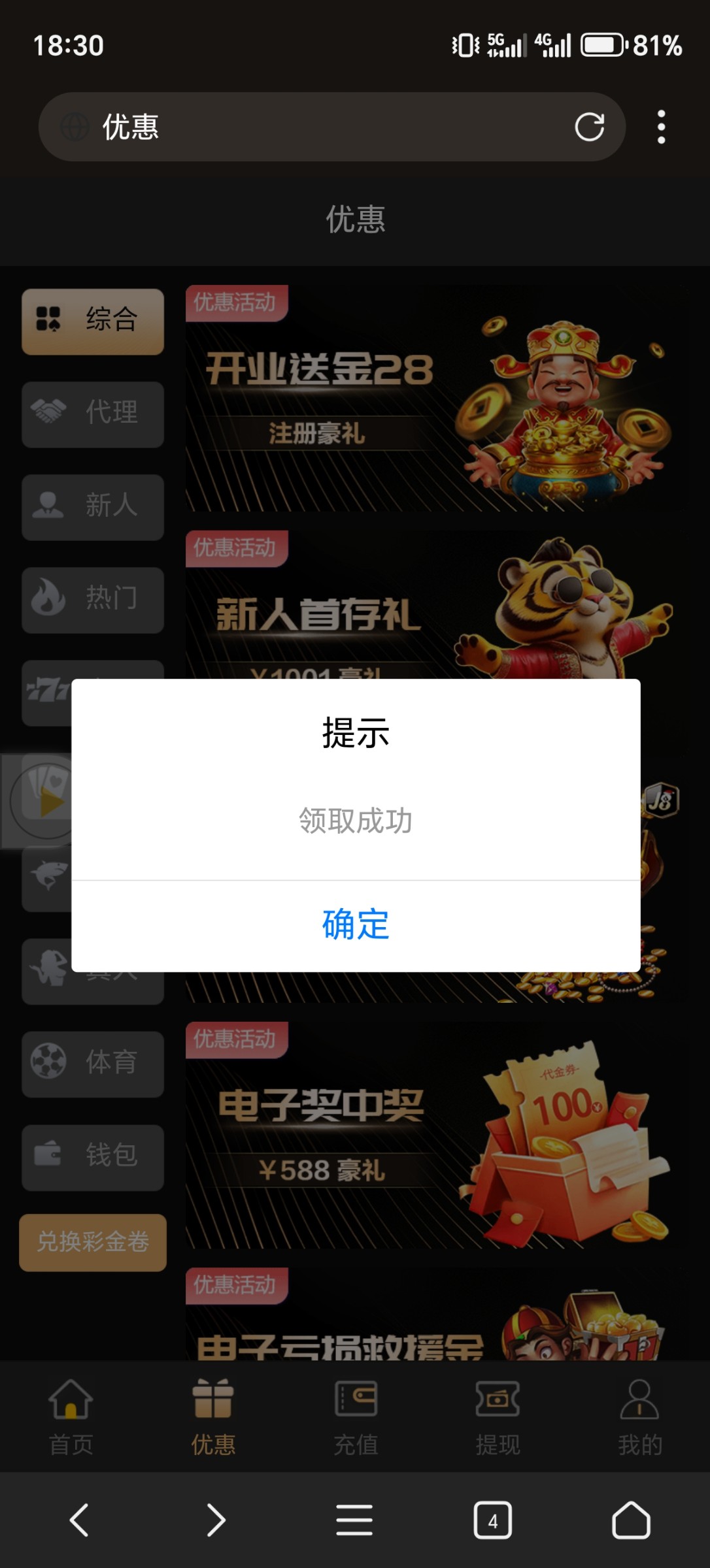The height and width of the screenshot is (1568, 710).
Task: Go back with the browser back arrow
Action: tap(79, 1520)
